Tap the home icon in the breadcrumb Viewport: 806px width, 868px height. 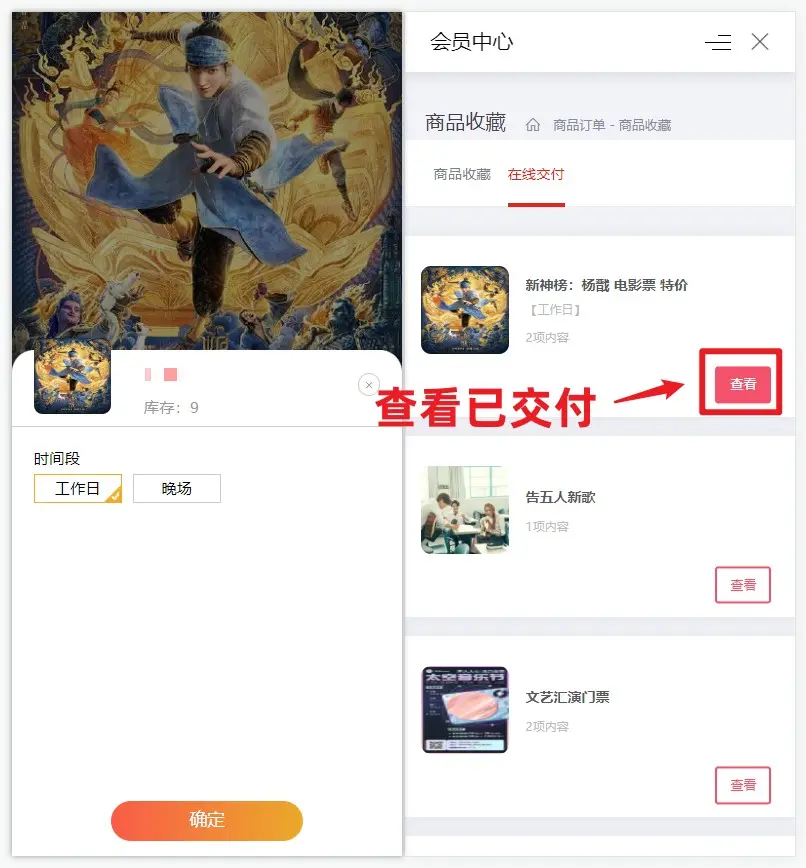[x=533, y=125]
